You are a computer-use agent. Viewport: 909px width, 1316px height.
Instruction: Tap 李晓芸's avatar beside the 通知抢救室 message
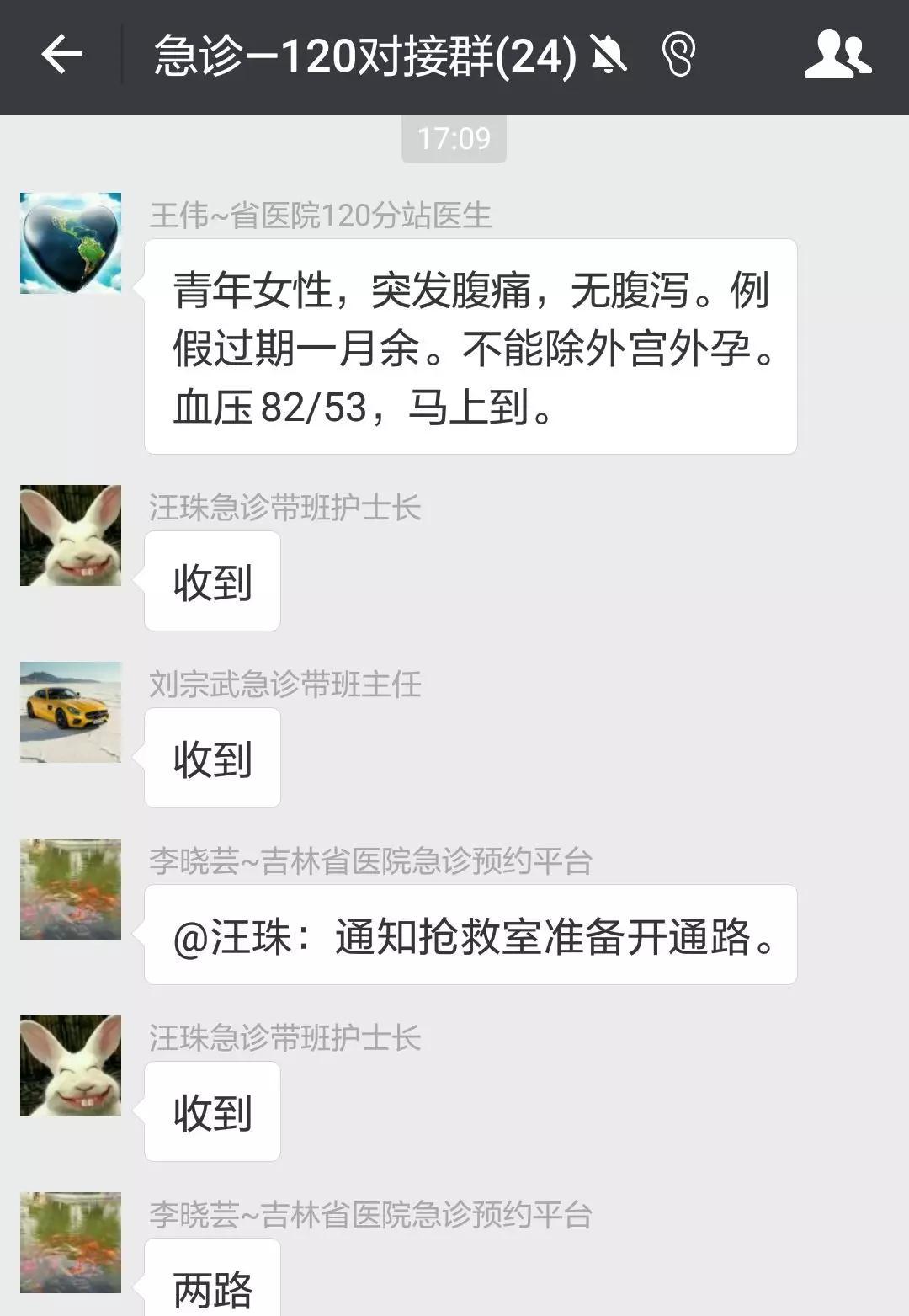[71, 889]
